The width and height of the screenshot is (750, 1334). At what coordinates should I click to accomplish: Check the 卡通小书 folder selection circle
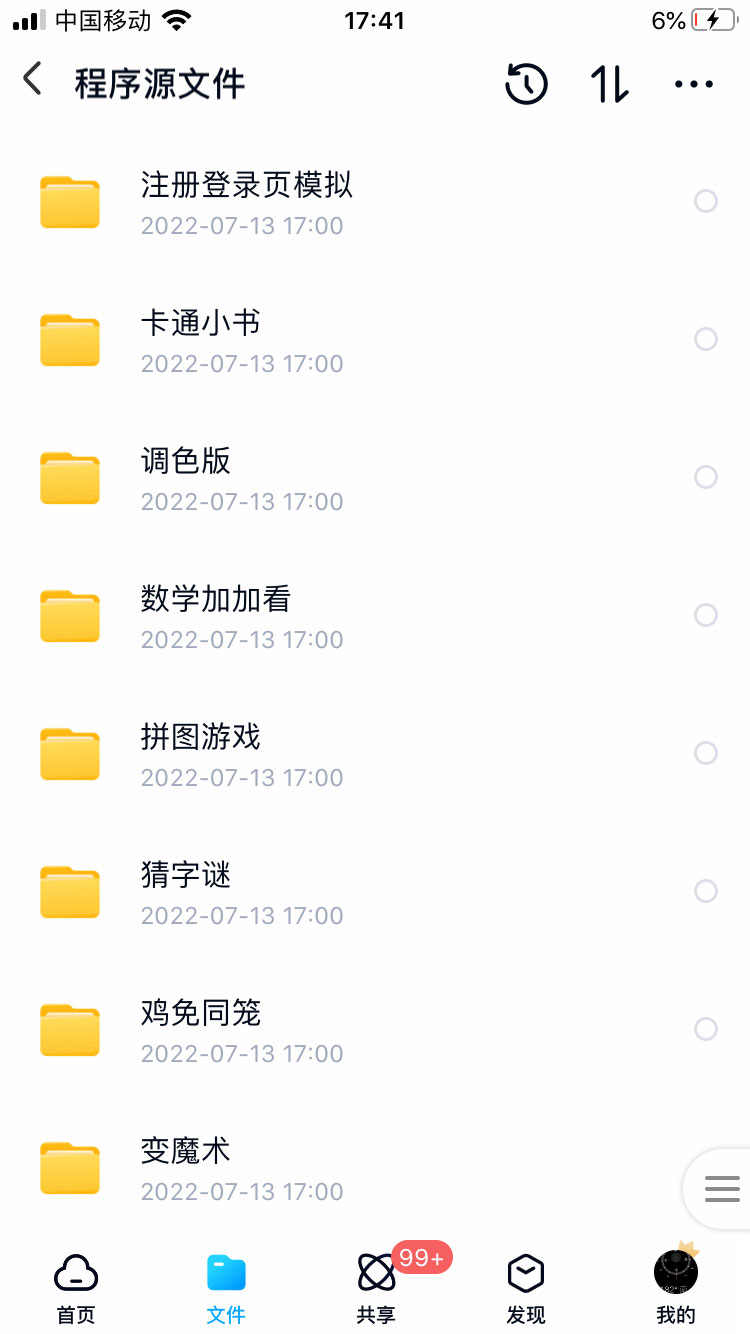pyautogui.click(x=707, y=339)
